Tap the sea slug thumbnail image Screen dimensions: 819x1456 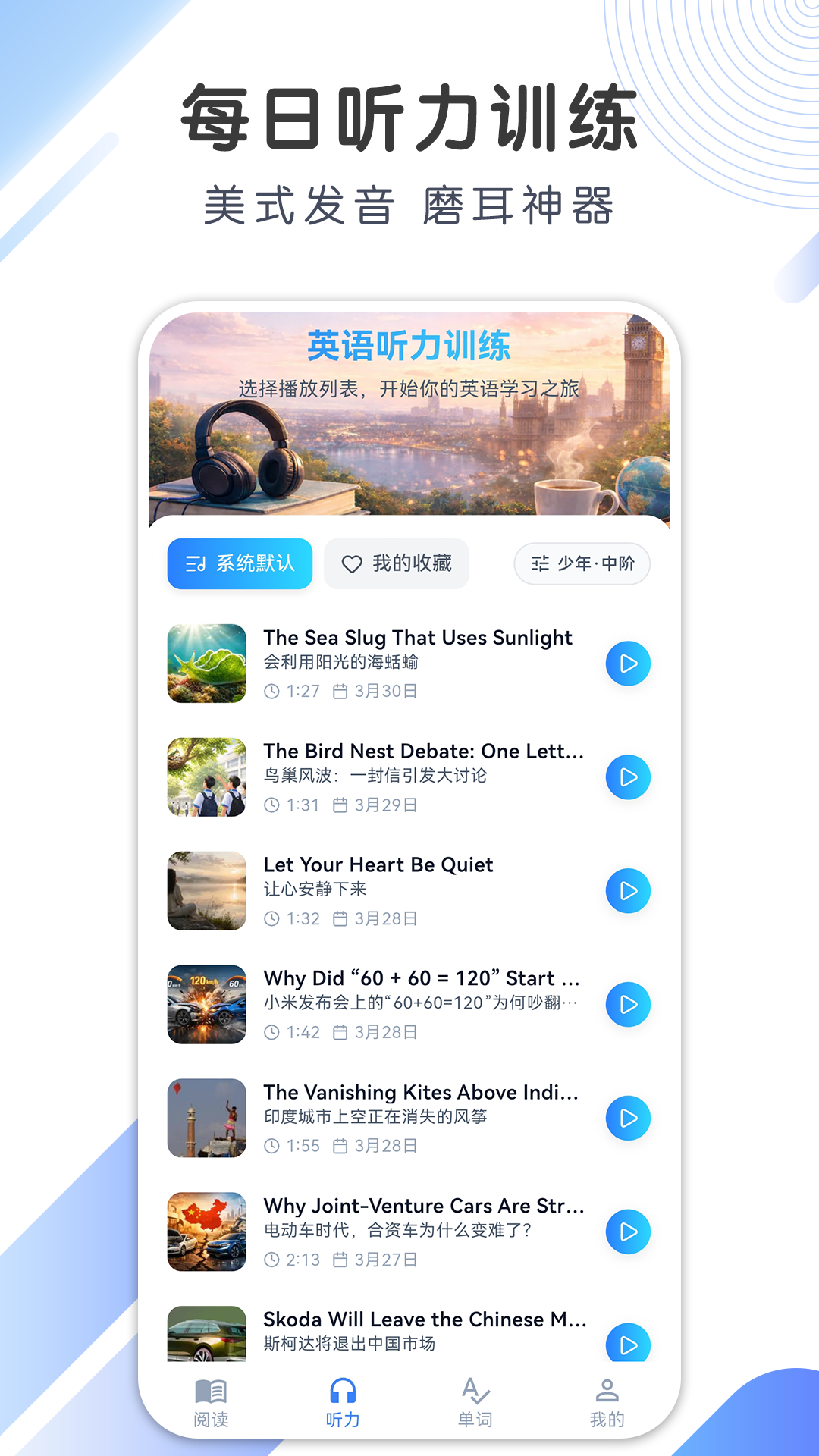206,664
